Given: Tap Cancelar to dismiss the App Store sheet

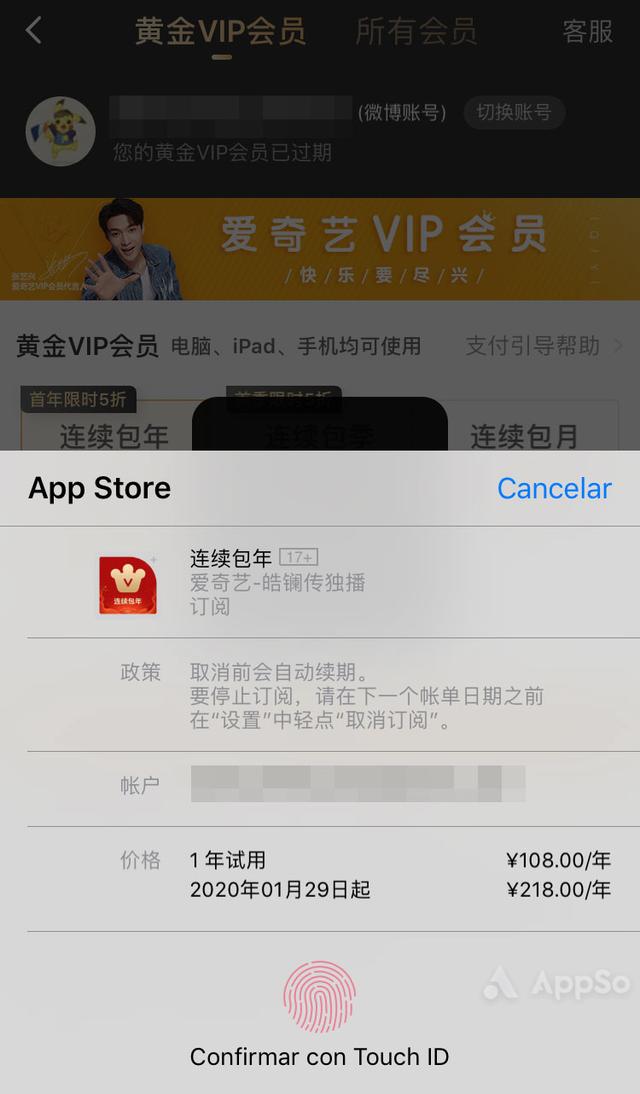Looking at the screenshot, I should [554, 488].
